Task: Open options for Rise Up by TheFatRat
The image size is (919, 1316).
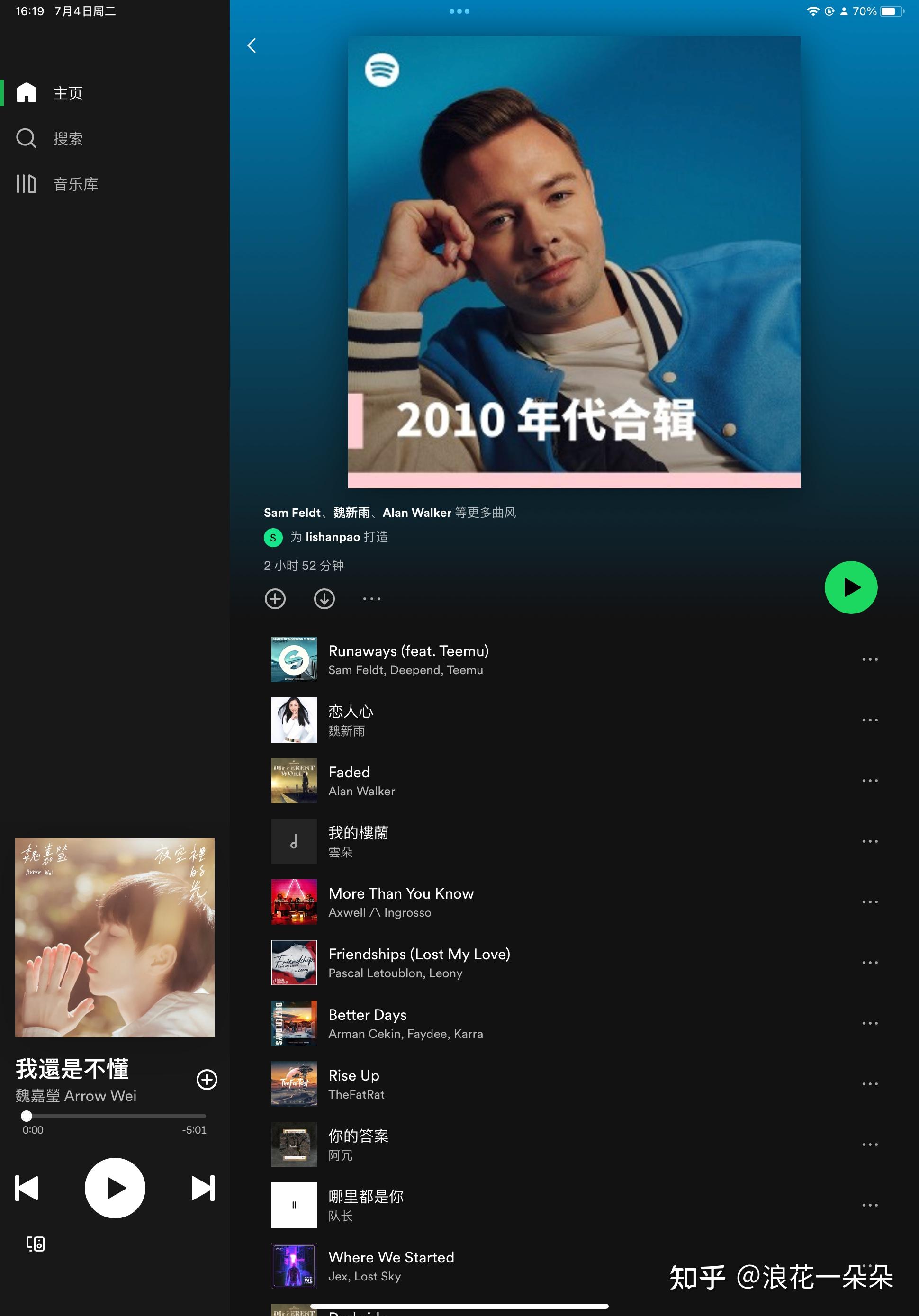Action: 870,1083
